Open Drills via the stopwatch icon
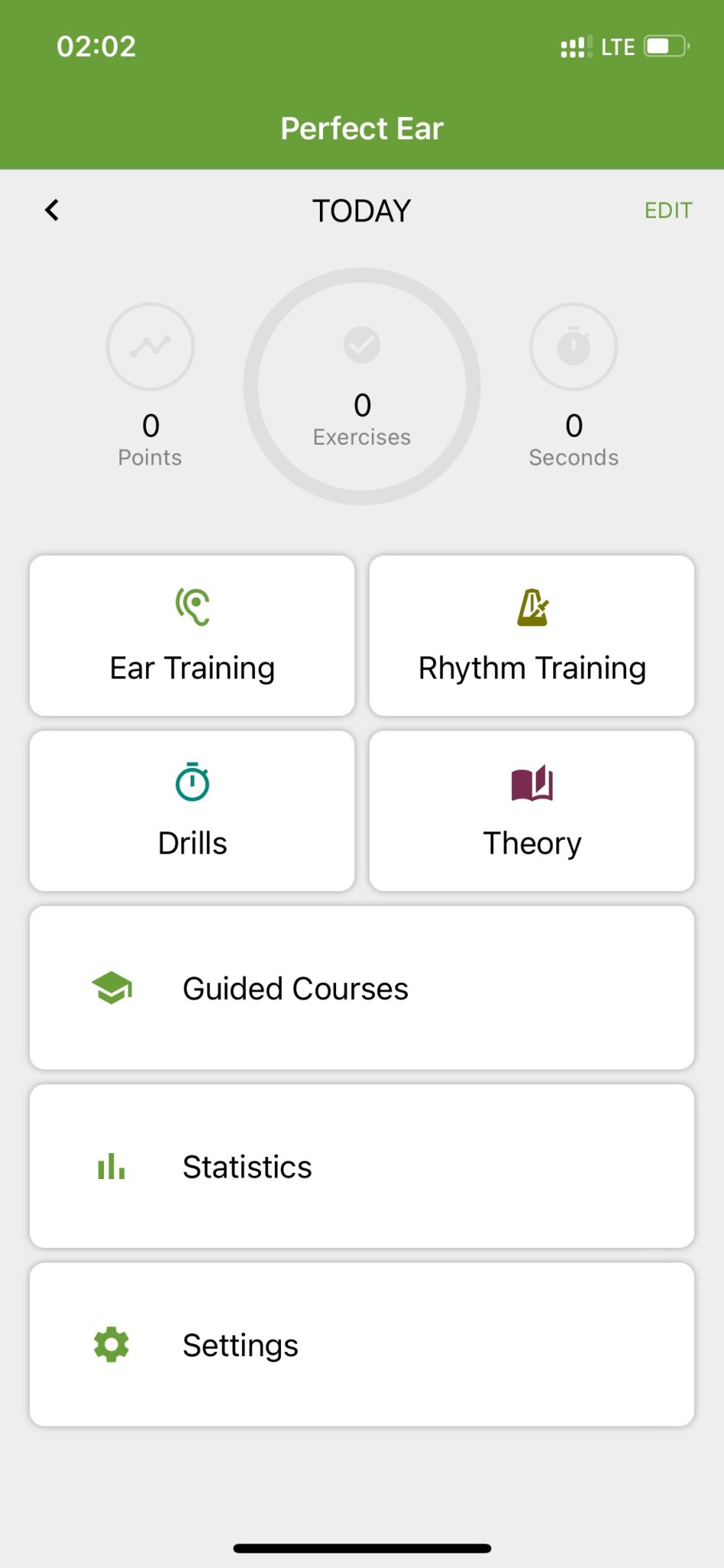The image size is (724, 1568). (192, 783)
